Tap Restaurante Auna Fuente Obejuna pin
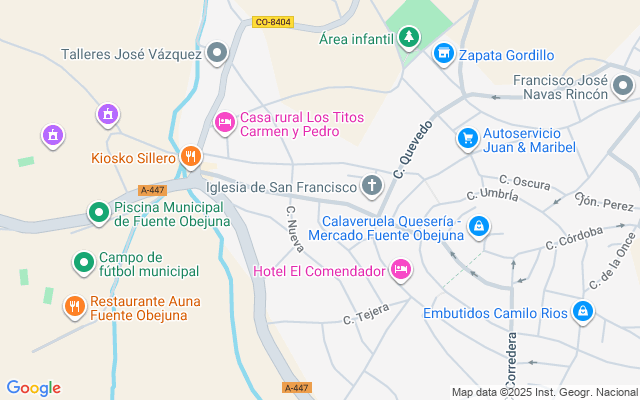640x400 pixels. click(x=75, y=306)
